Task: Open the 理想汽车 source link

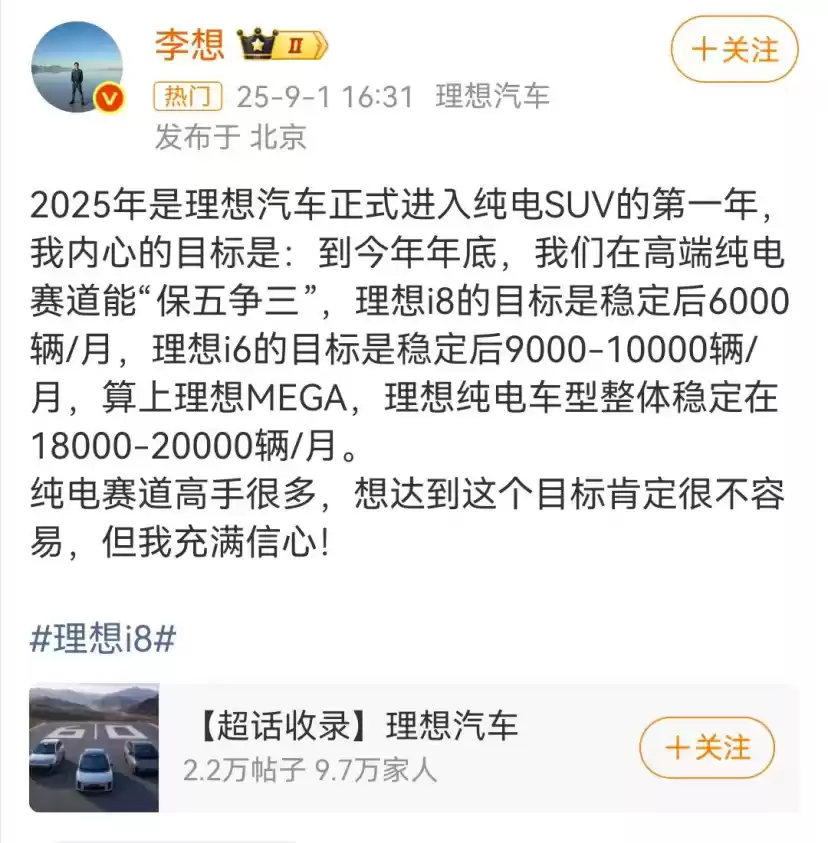Action: tap(493, 97)
